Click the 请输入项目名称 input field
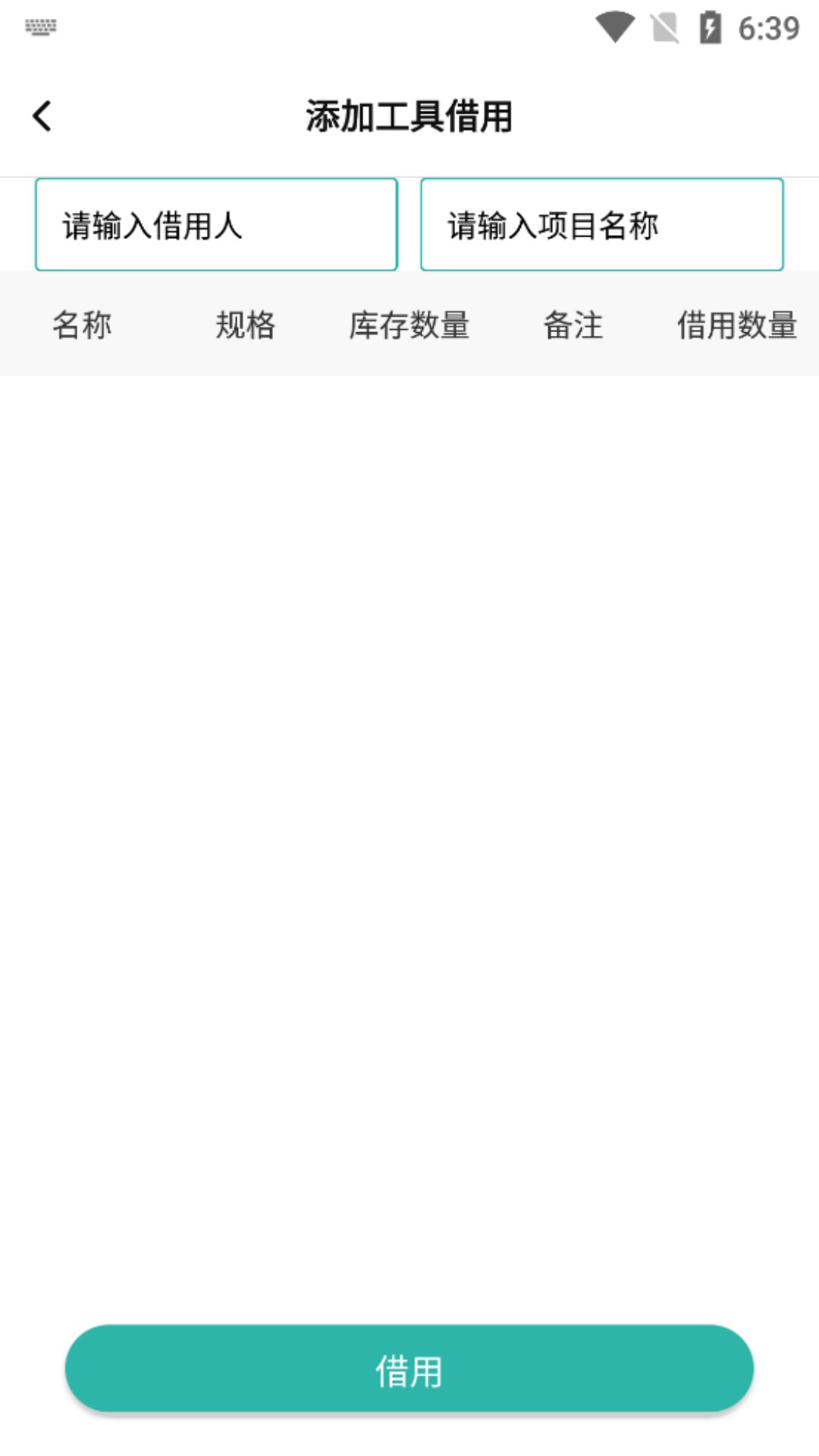This screenshot has width=819, height=1456. click(x=602, y=224)
